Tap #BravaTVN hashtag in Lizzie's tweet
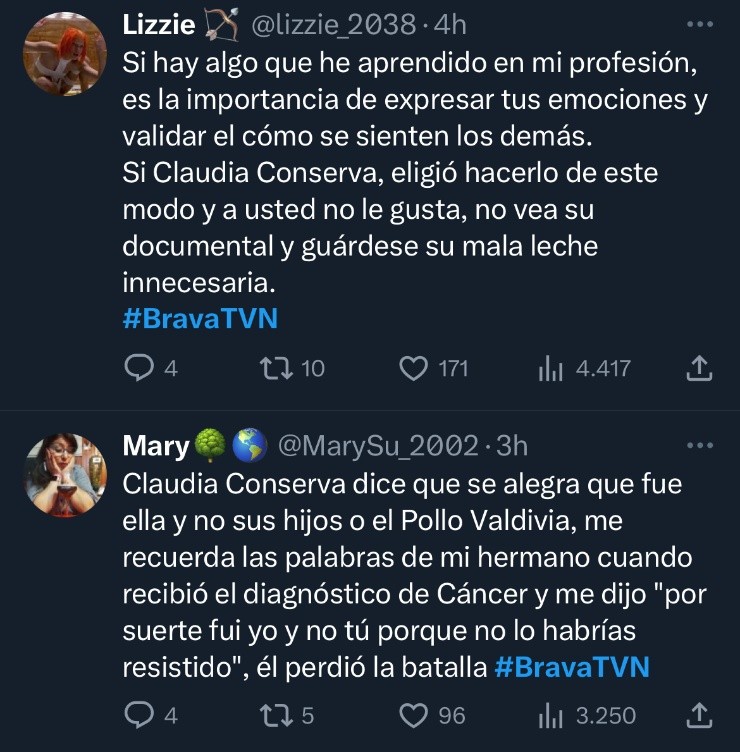Viewport: 740px width, 752px height. pos(199,319)
